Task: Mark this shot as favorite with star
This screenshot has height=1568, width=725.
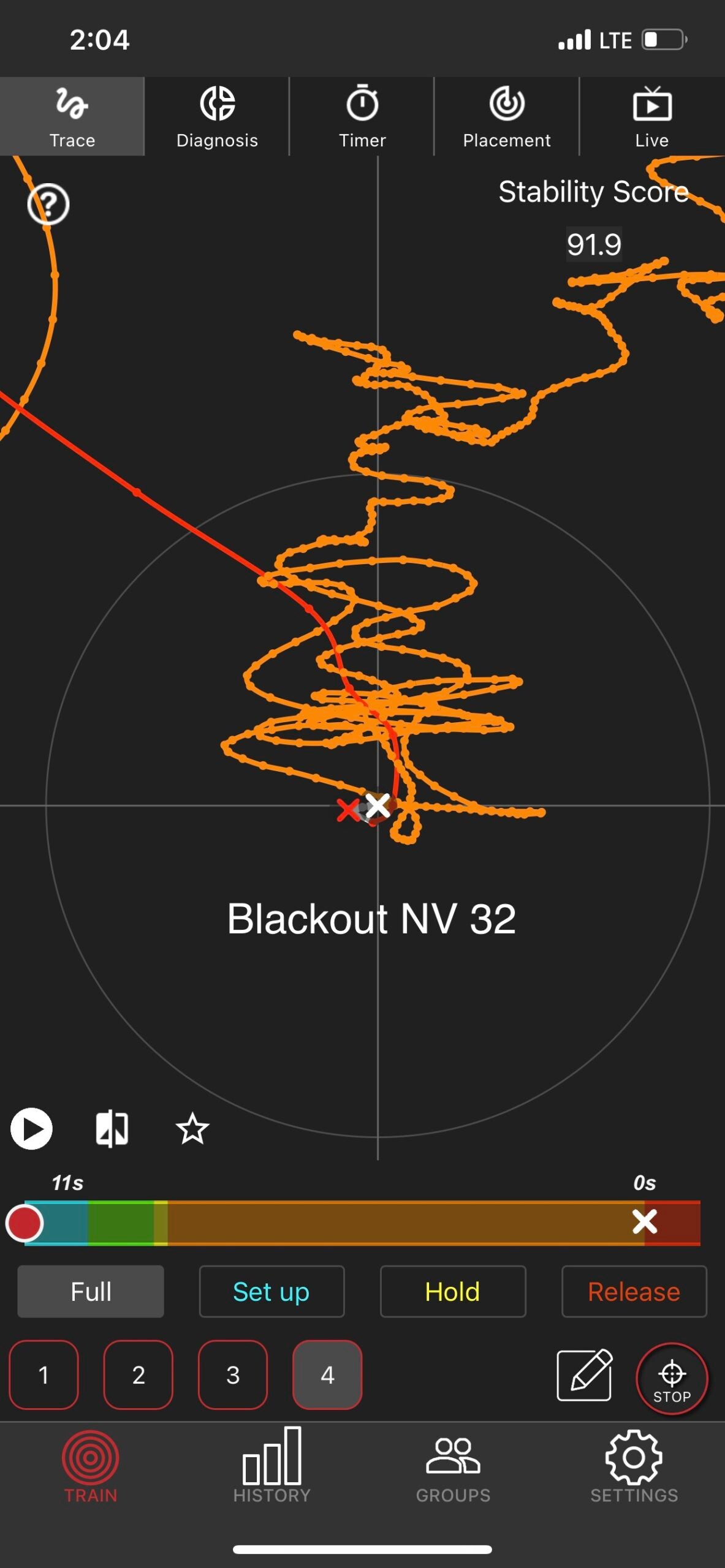Action: [x=192, y=1128]
